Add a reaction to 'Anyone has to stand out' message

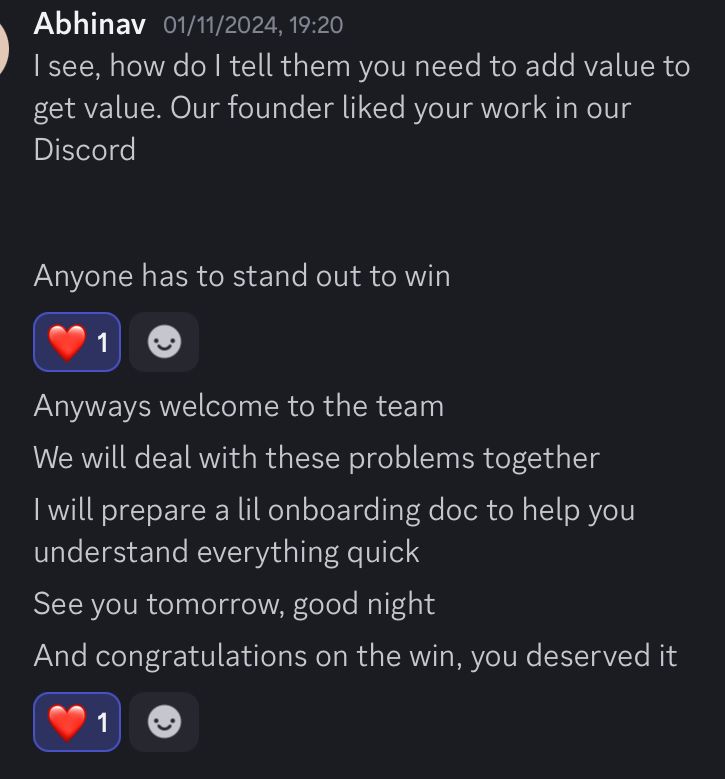(164, 342)
